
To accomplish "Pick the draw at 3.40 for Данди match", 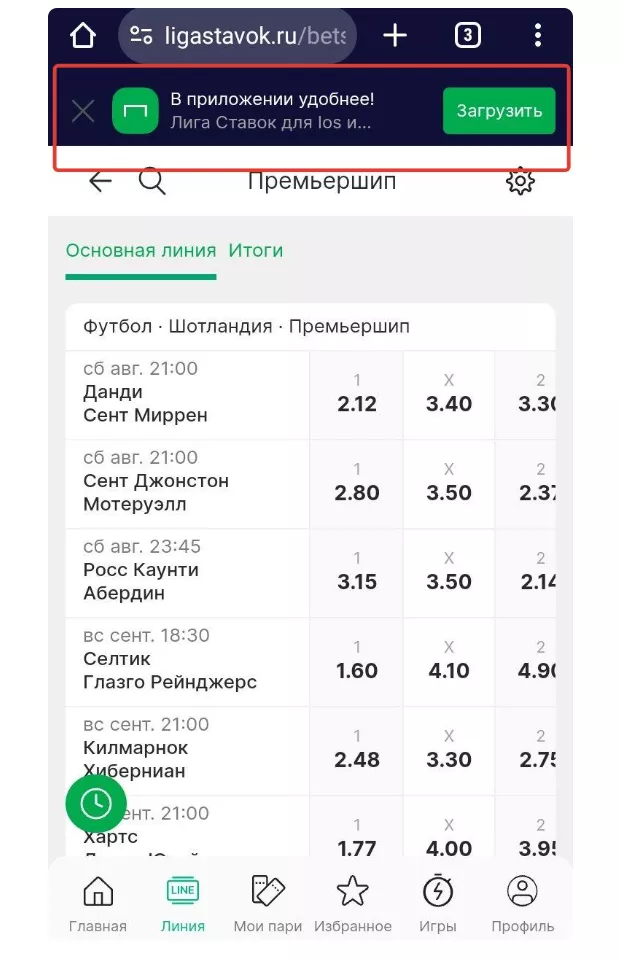I will [448, 394].
